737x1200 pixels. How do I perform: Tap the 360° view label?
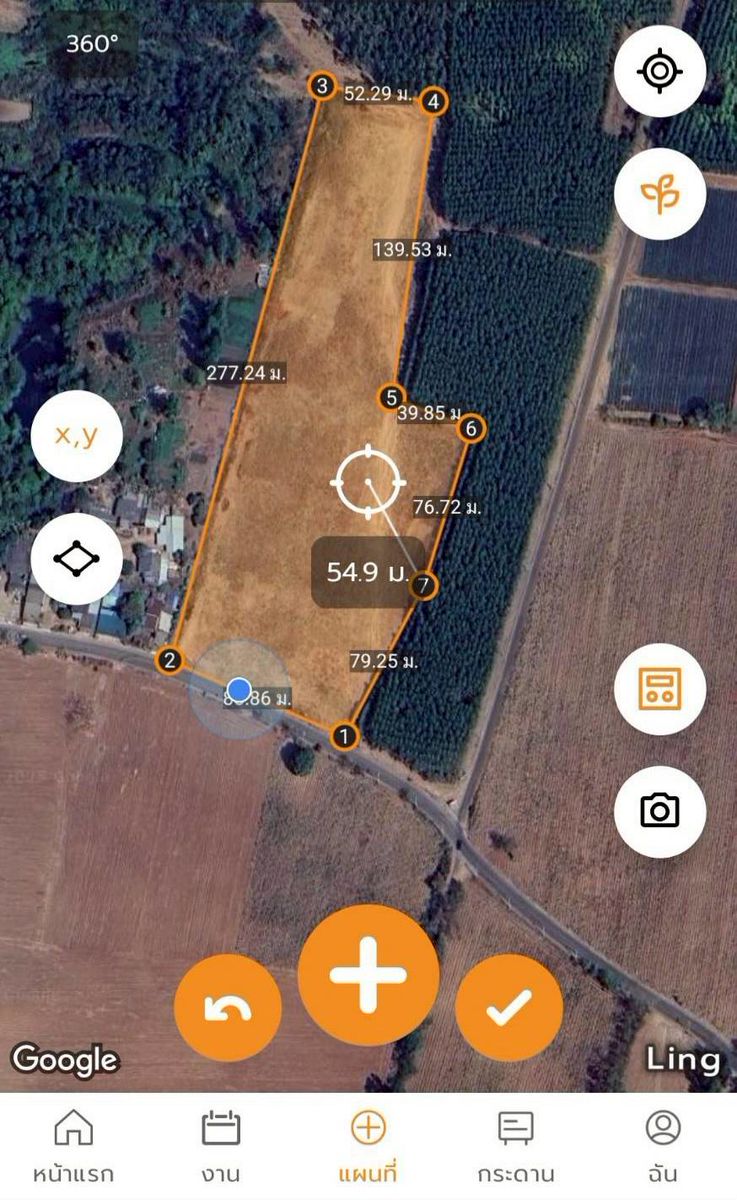93,44
